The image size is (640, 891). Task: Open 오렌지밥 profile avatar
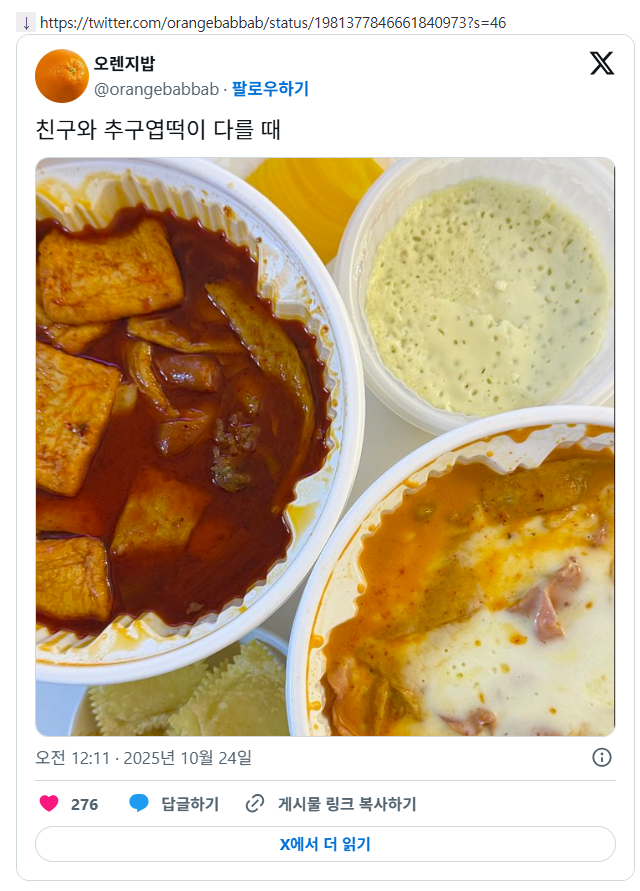[x=62, y=76]
